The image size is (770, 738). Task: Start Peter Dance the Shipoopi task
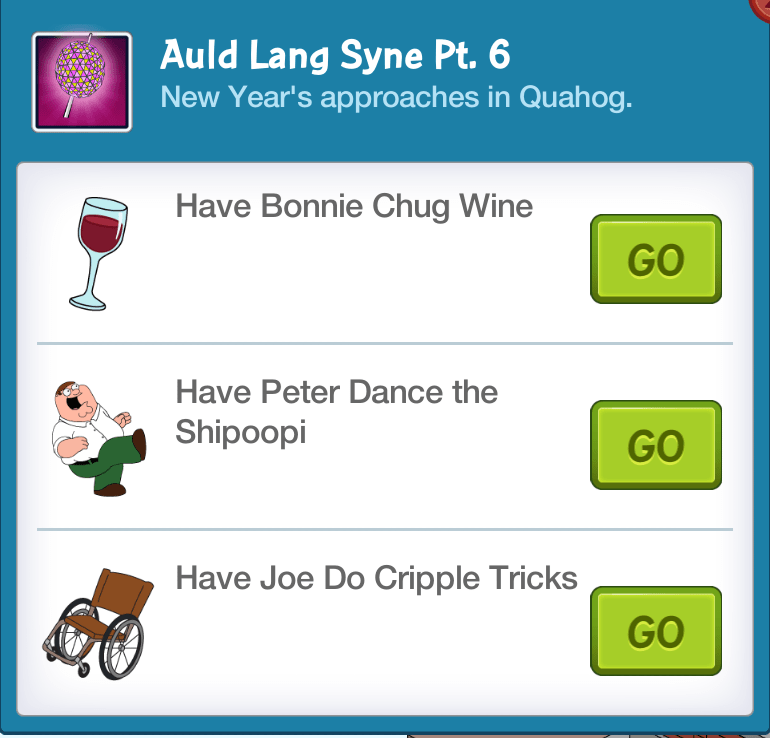(656, 445)
